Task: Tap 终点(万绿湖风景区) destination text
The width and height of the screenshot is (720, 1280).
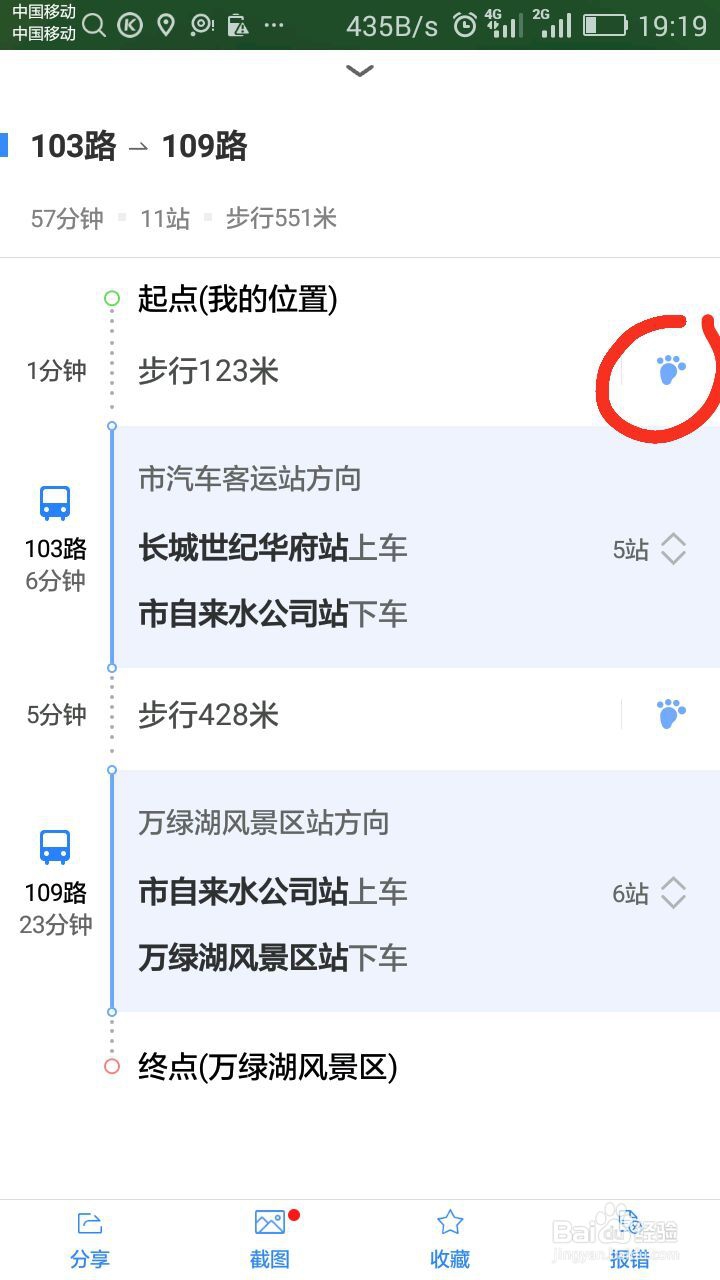Action: click(268, 1066)
